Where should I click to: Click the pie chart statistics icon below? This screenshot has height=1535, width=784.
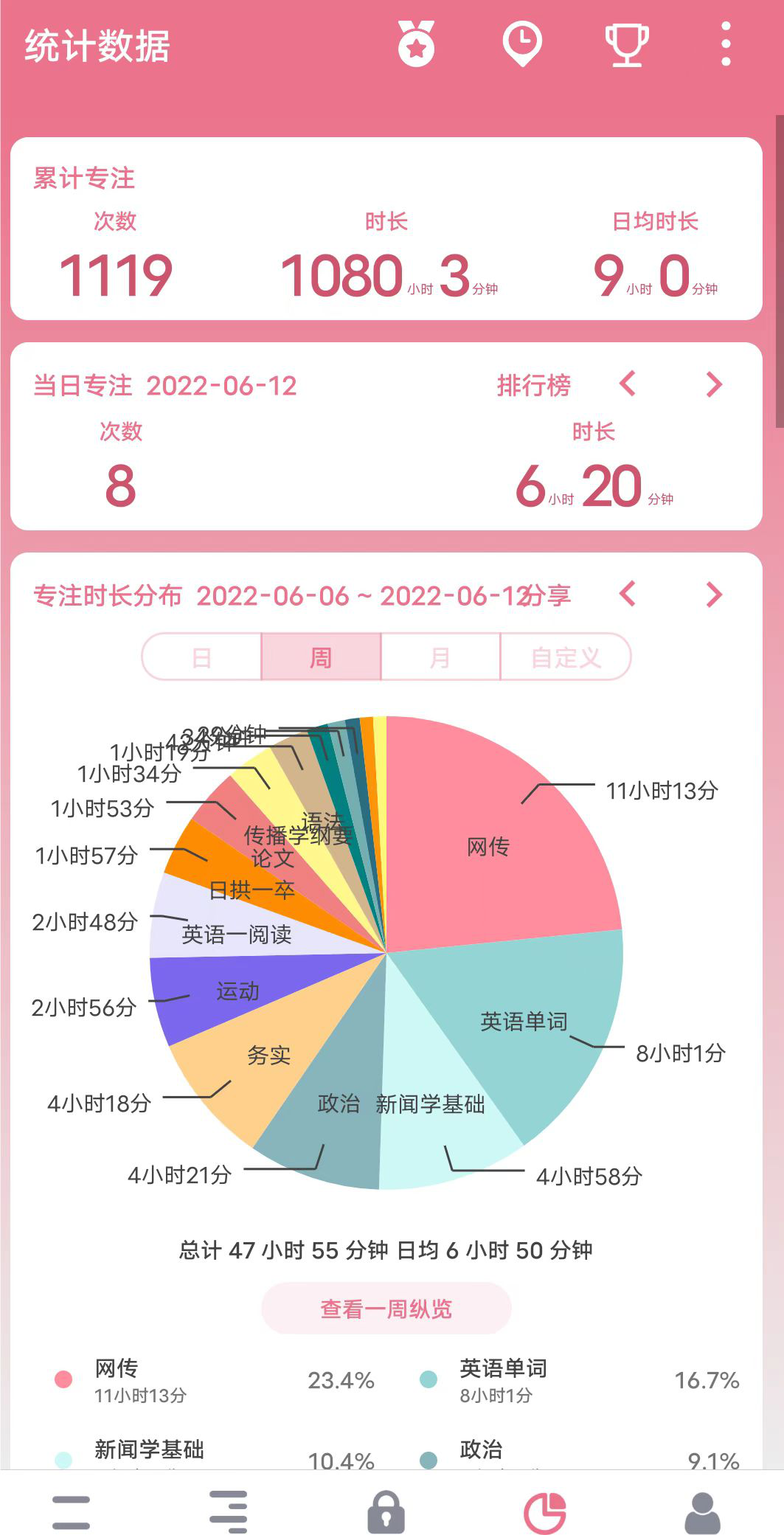pos(546,1507)
